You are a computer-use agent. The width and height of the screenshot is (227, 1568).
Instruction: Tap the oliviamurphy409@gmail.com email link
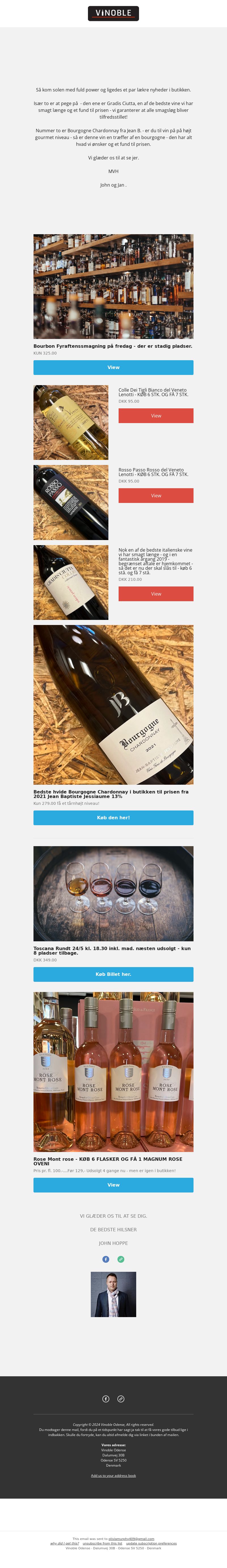(131, 1538)
